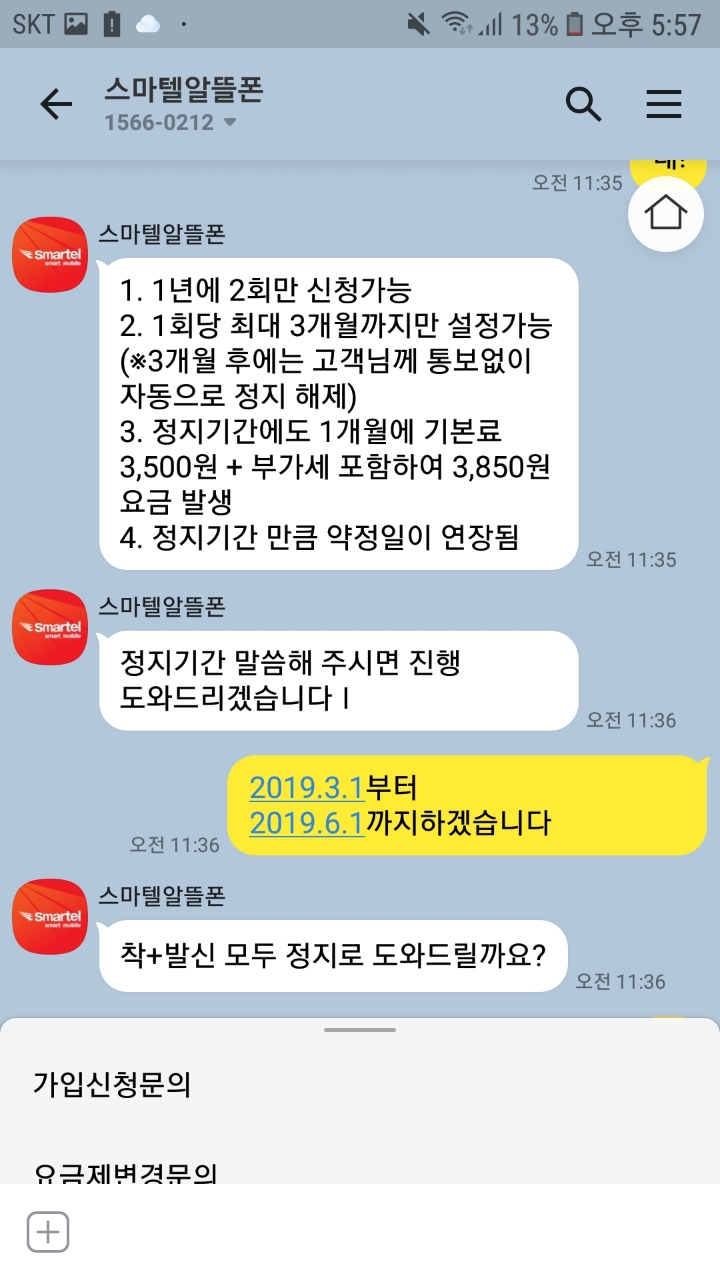Open the 2019.3.1 date link
This screenshot has width=720, height=1280.
tap(306, 787)
